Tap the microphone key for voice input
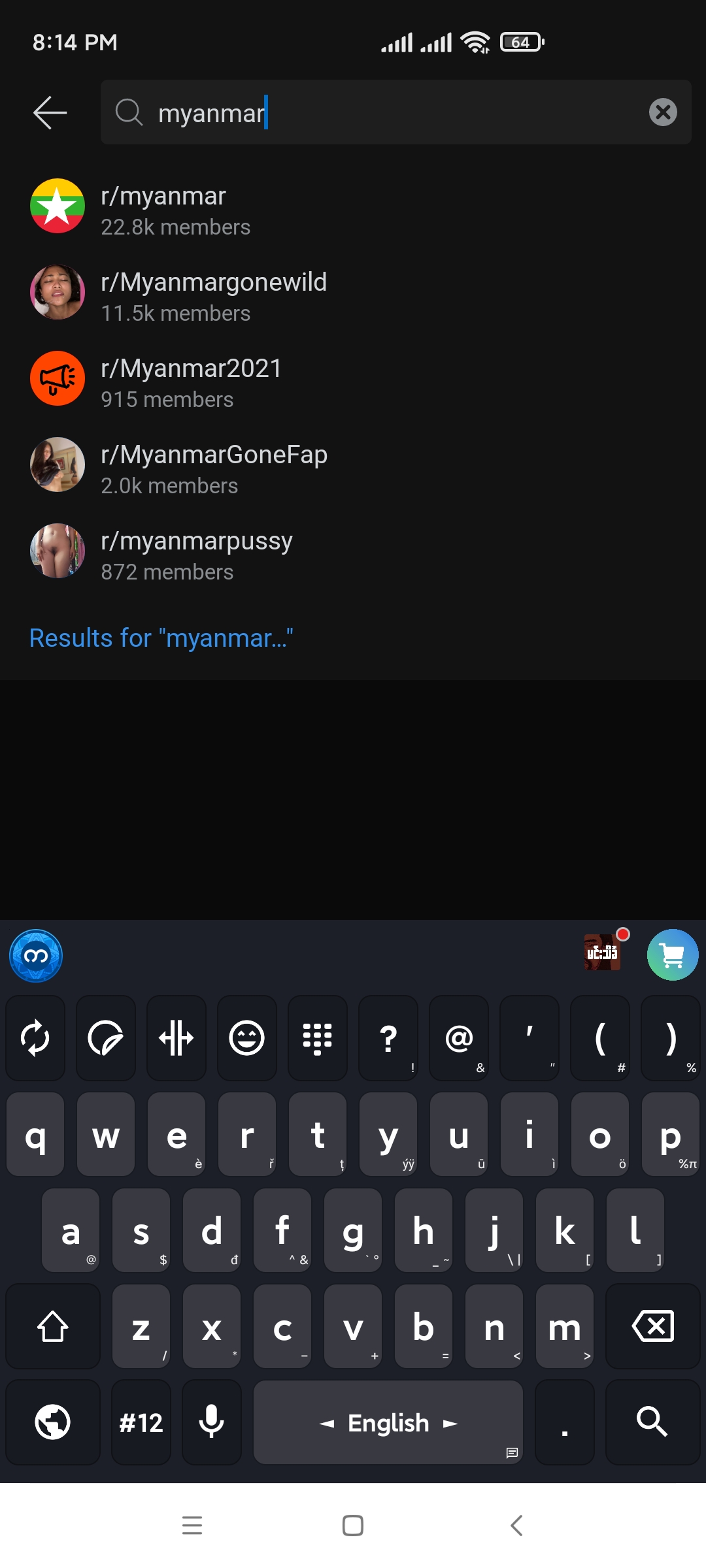This screenshot has height=1568, width=706. pyautogui.click(x=211, y=1422)
